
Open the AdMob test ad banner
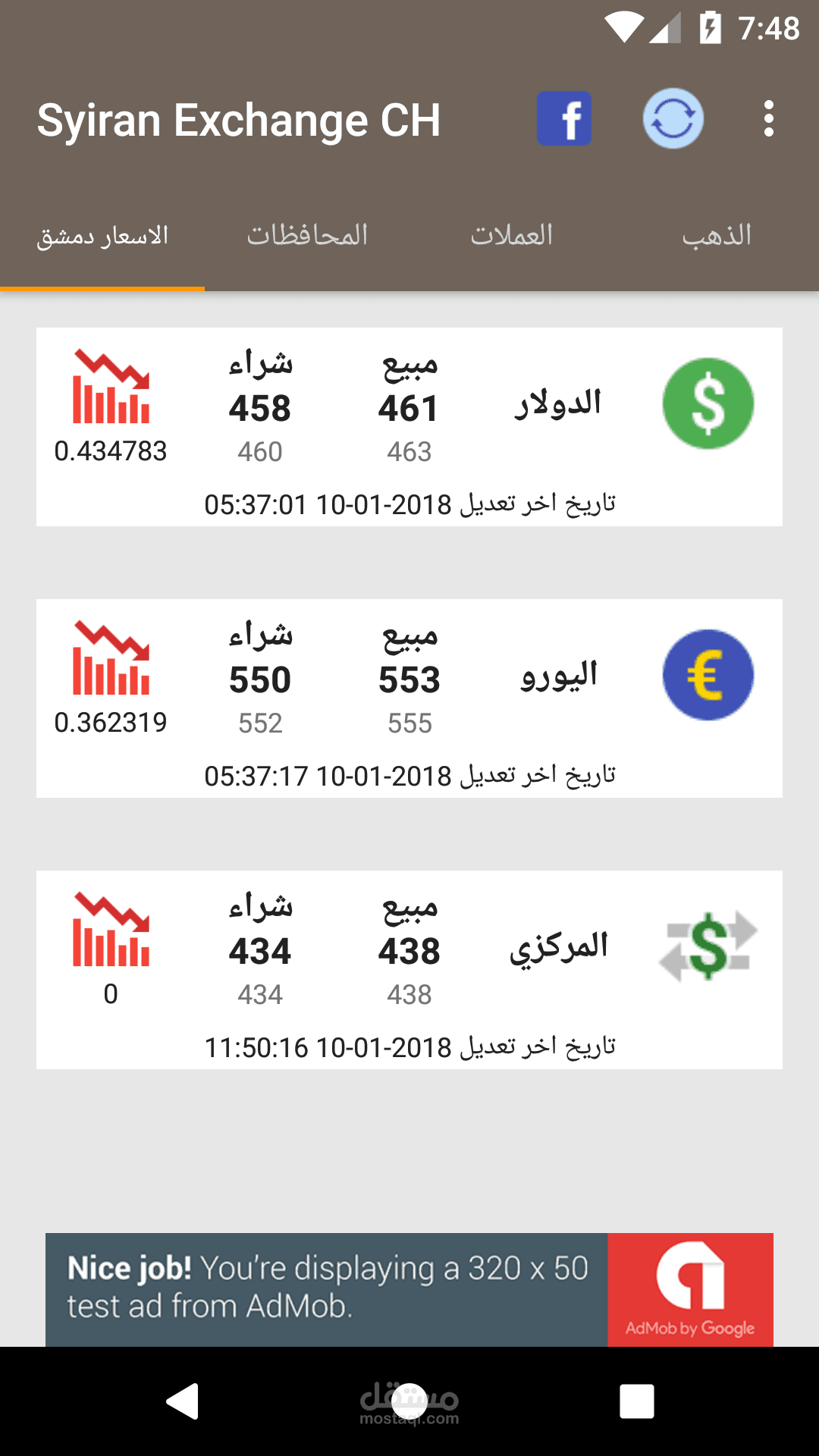409,1289
